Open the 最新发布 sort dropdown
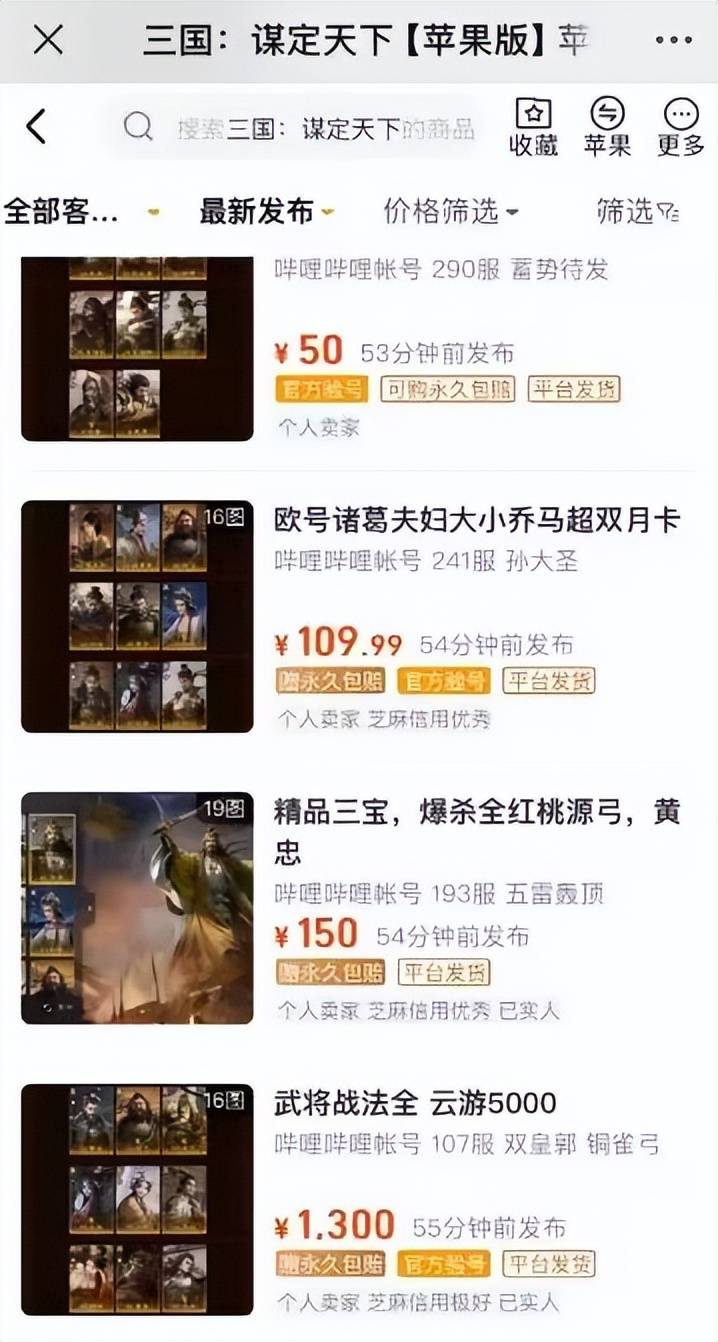The image size is (718, 1342). (266, 212)
